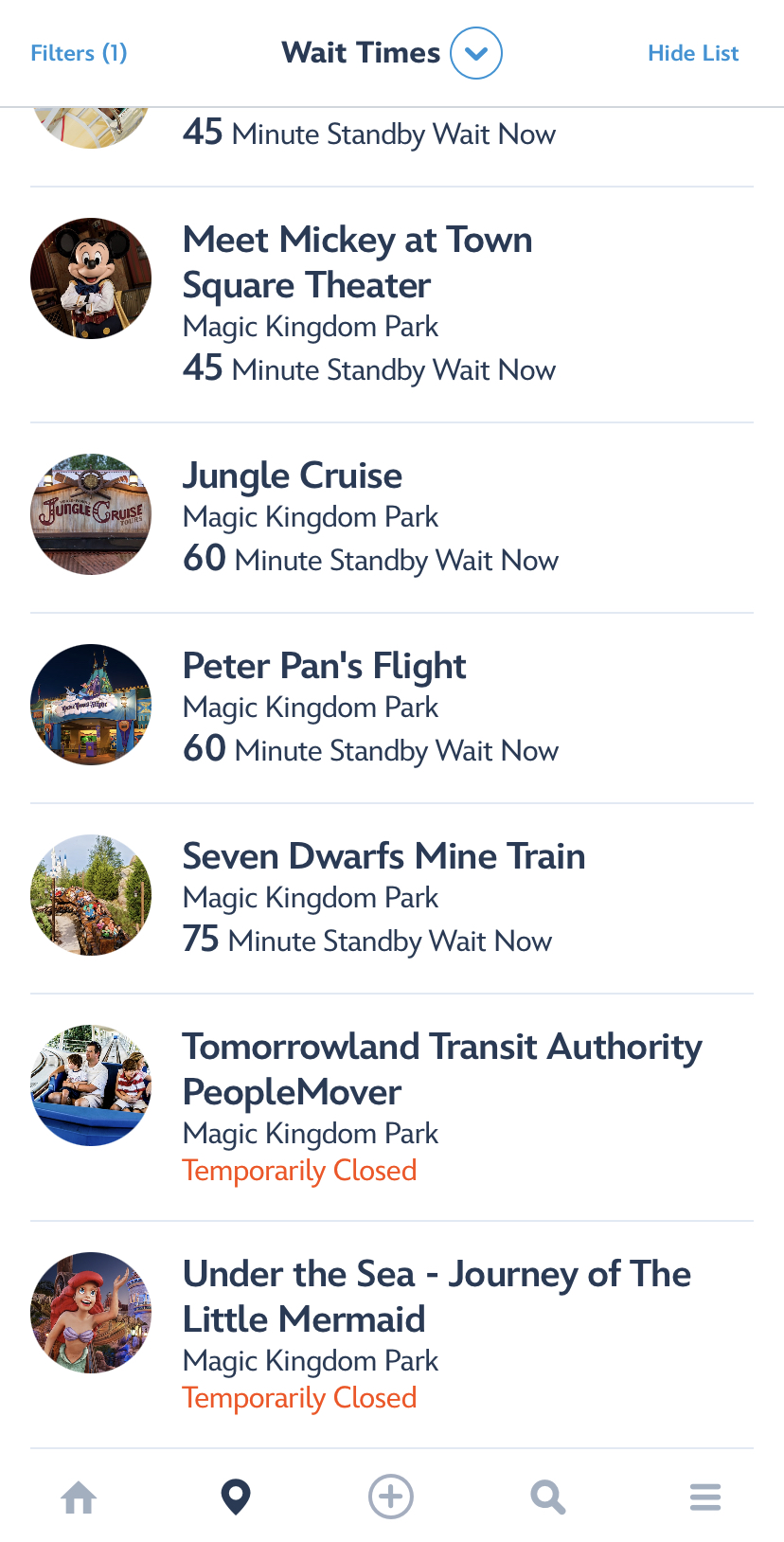Expand the Wait Times dropdown
Screen dimensions: 784x1542
(x=475, y=53)
